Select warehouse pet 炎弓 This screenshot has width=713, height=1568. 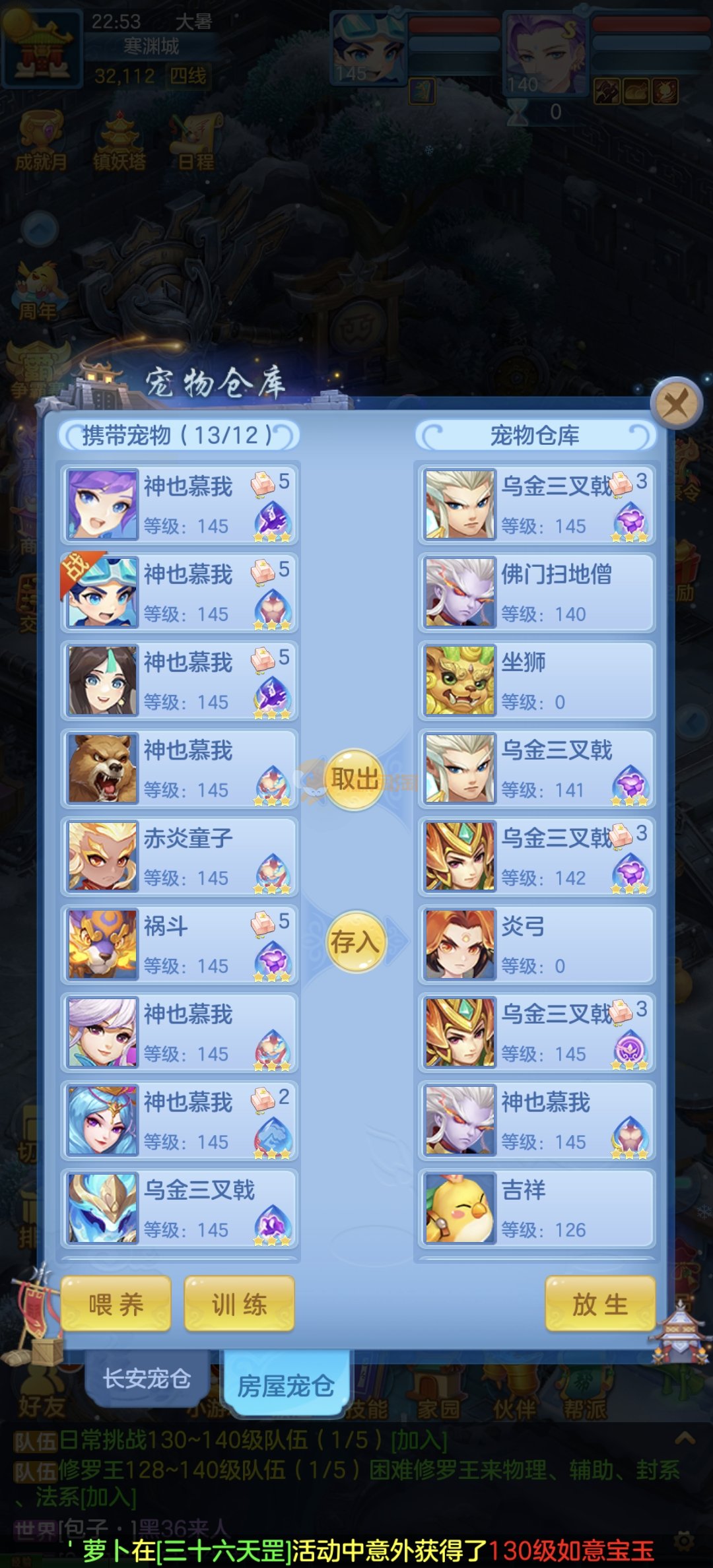536,944
